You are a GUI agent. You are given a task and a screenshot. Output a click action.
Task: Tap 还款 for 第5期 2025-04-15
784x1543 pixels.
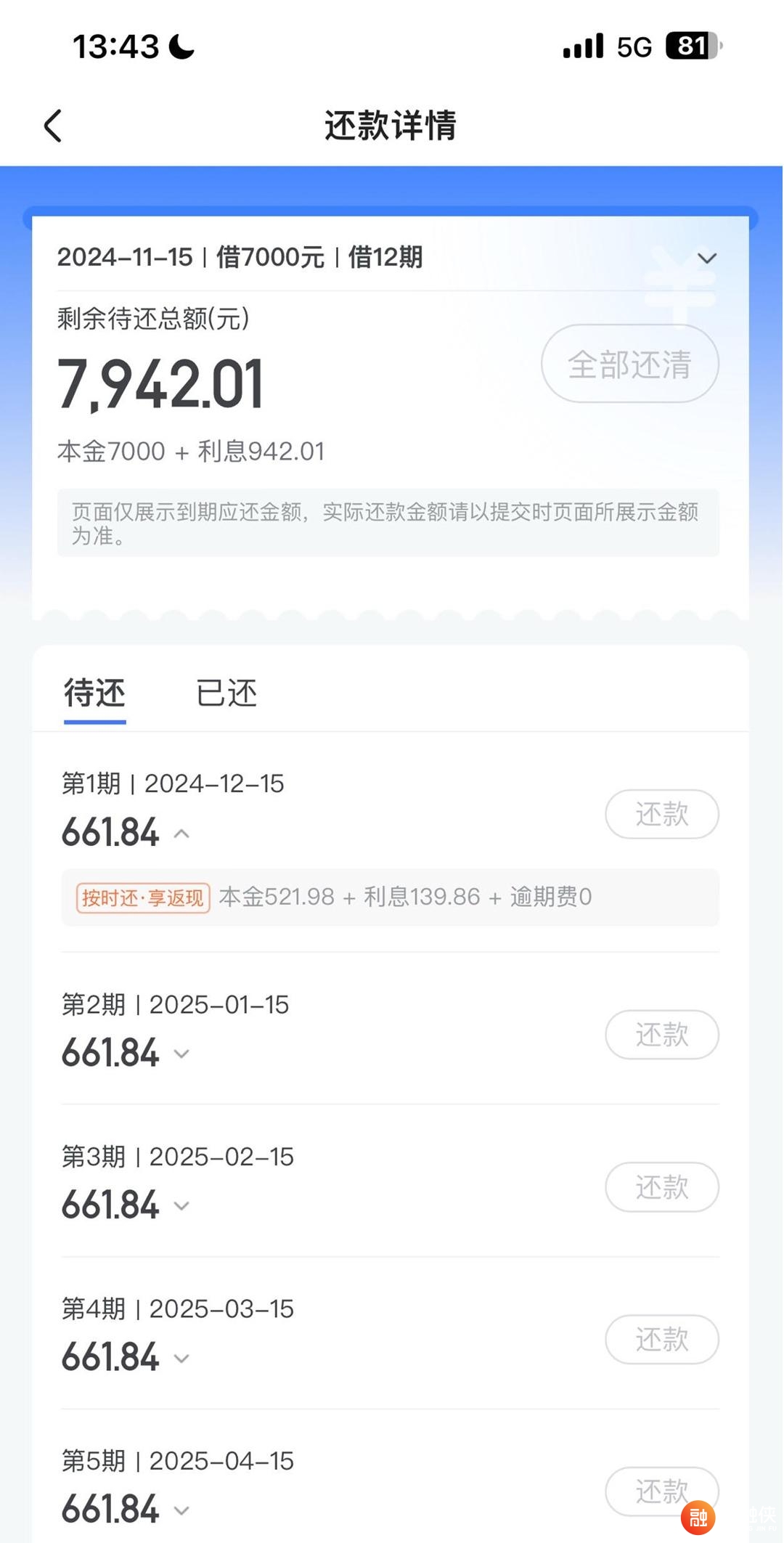pos(662,1492)
